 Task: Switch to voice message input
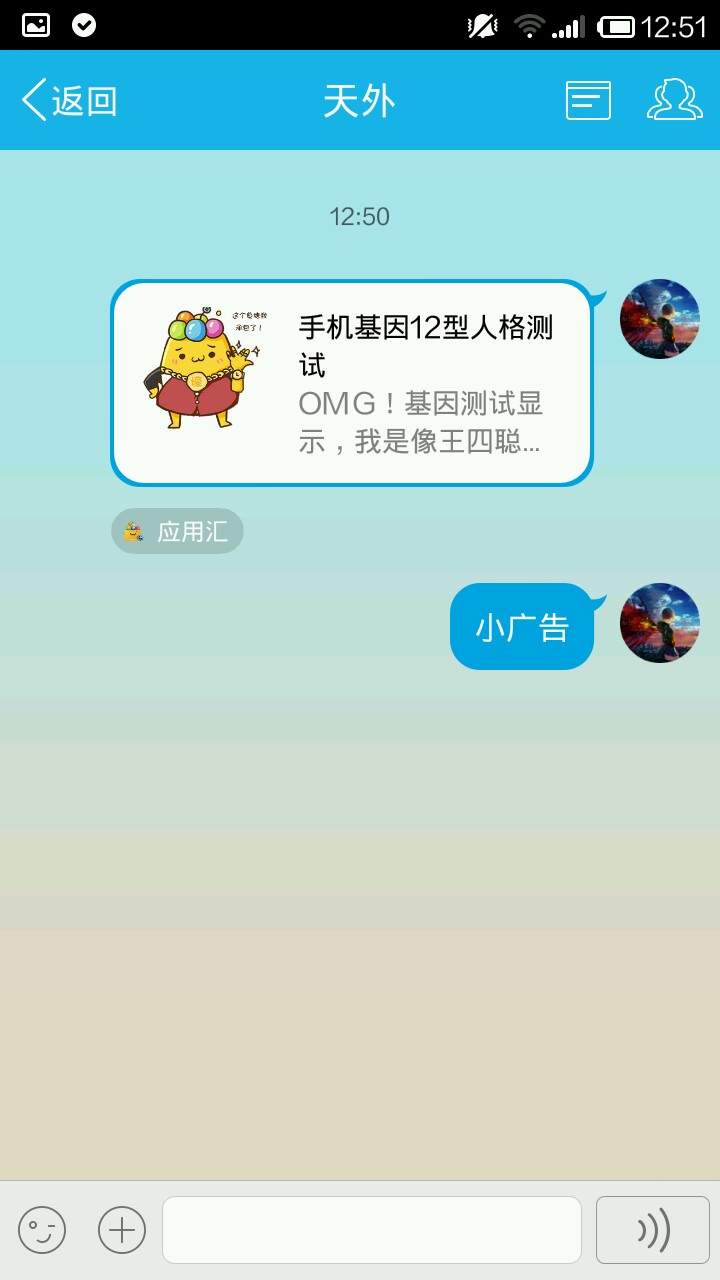pos(653,1230)
